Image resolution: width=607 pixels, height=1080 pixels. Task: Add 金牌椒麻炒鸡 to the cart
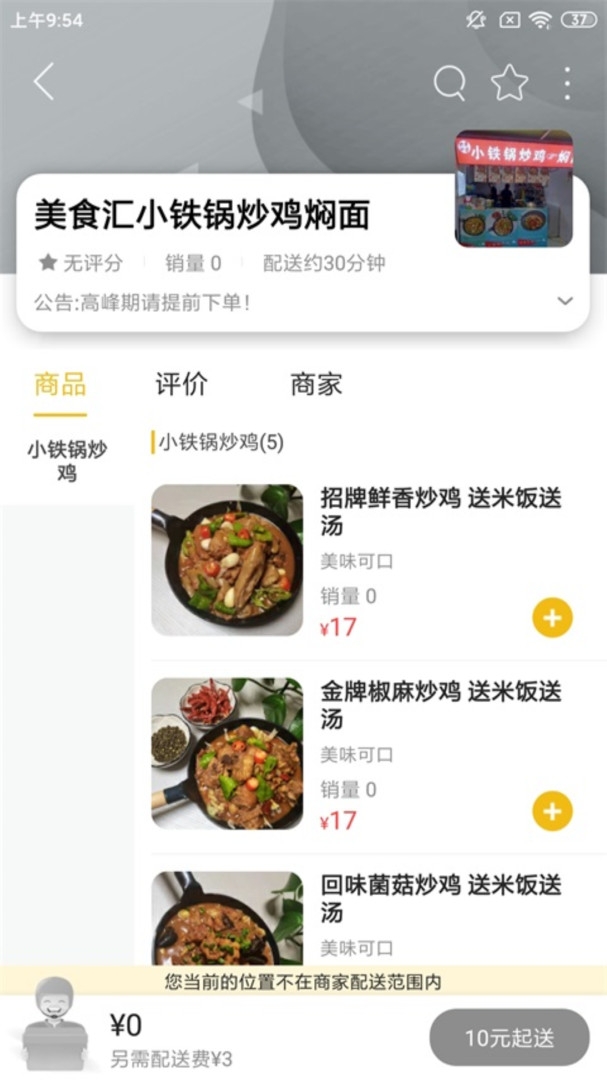click(x=552, y=811)
